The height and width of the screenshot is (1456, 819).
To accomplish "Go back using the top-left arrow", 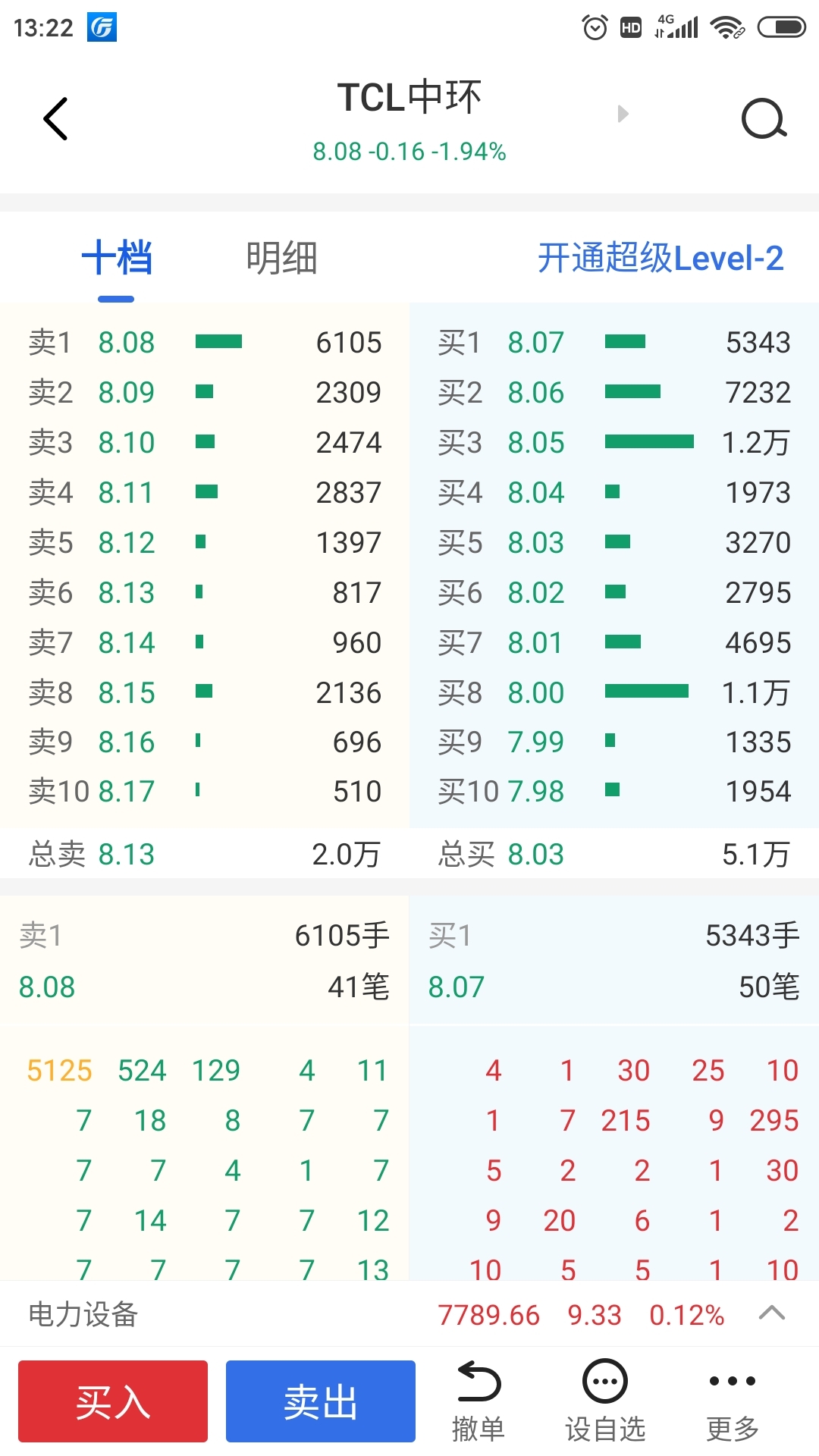I will click(55, 119).
